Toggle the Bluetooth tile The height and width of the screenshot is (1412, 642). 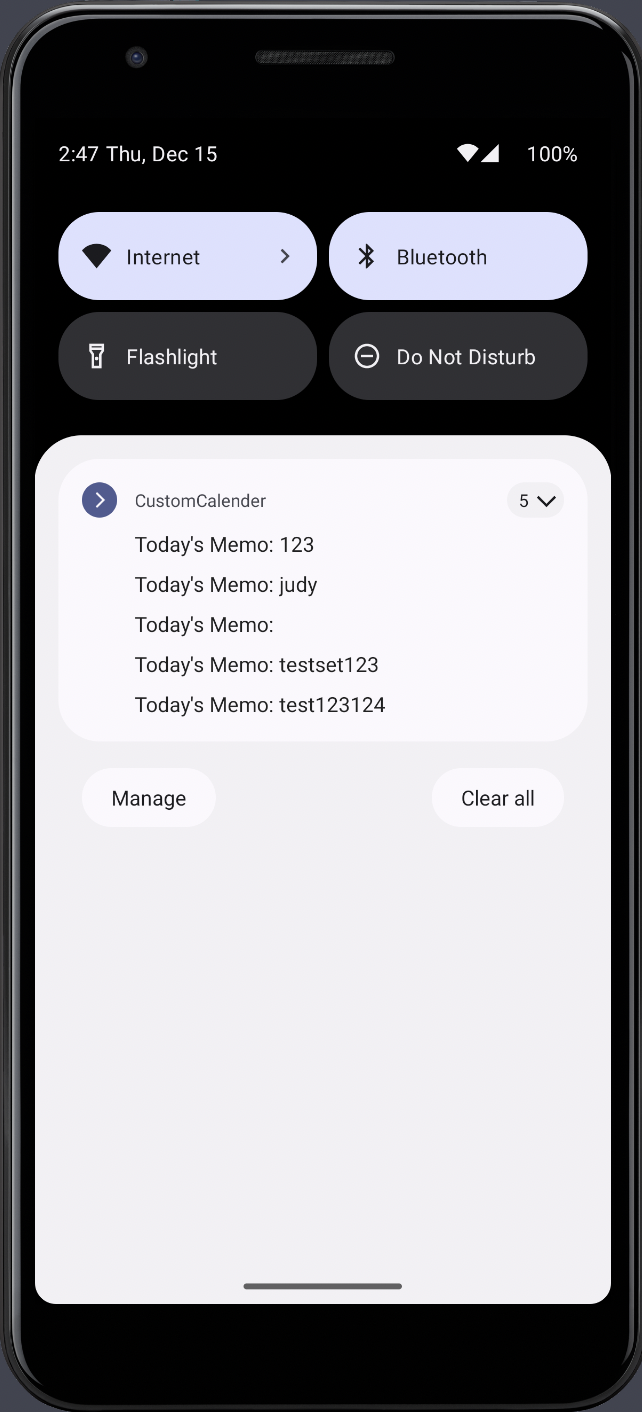457,257
